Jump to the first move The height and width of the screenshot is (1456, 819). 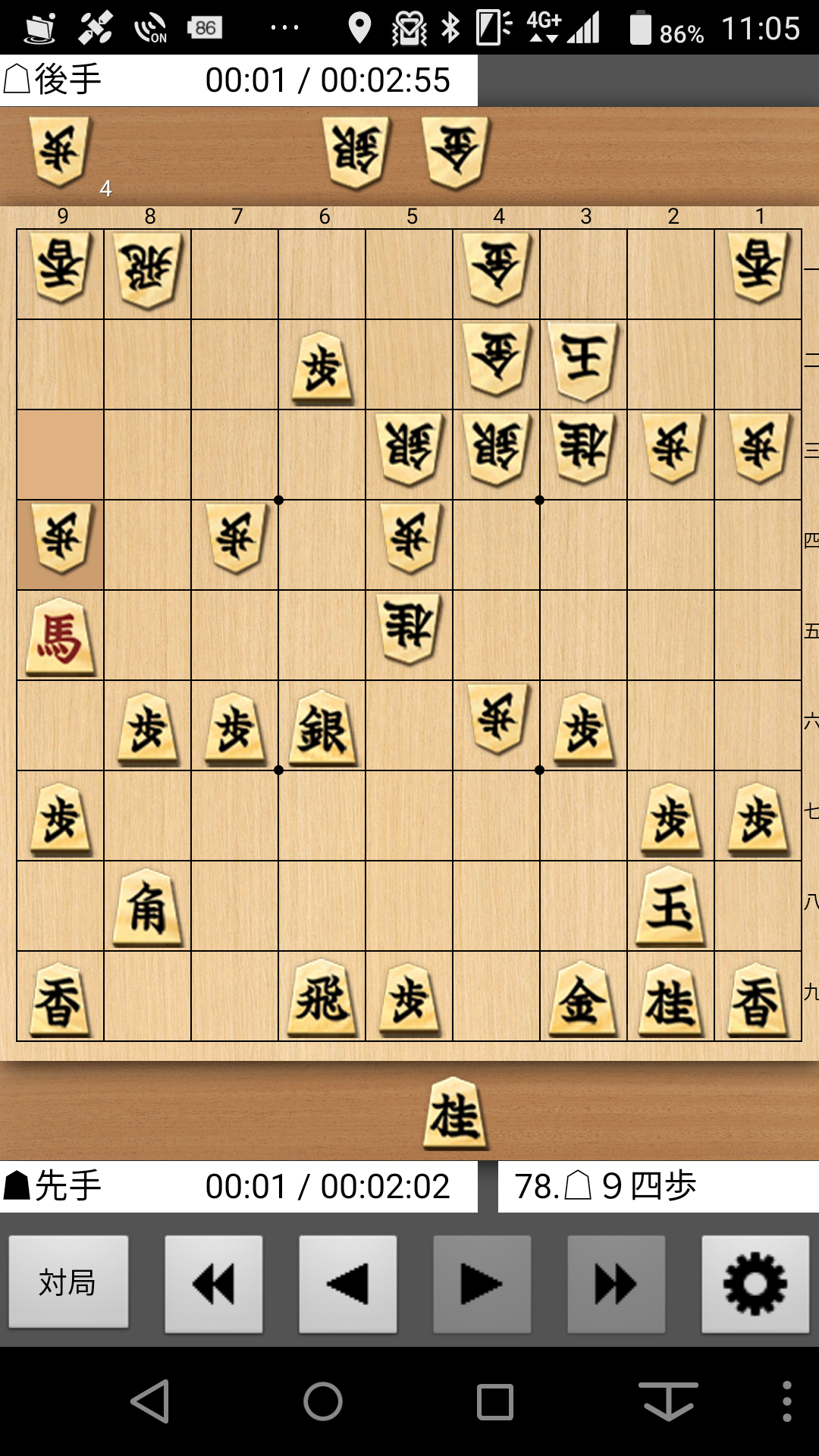click(x=214, y=1284)
